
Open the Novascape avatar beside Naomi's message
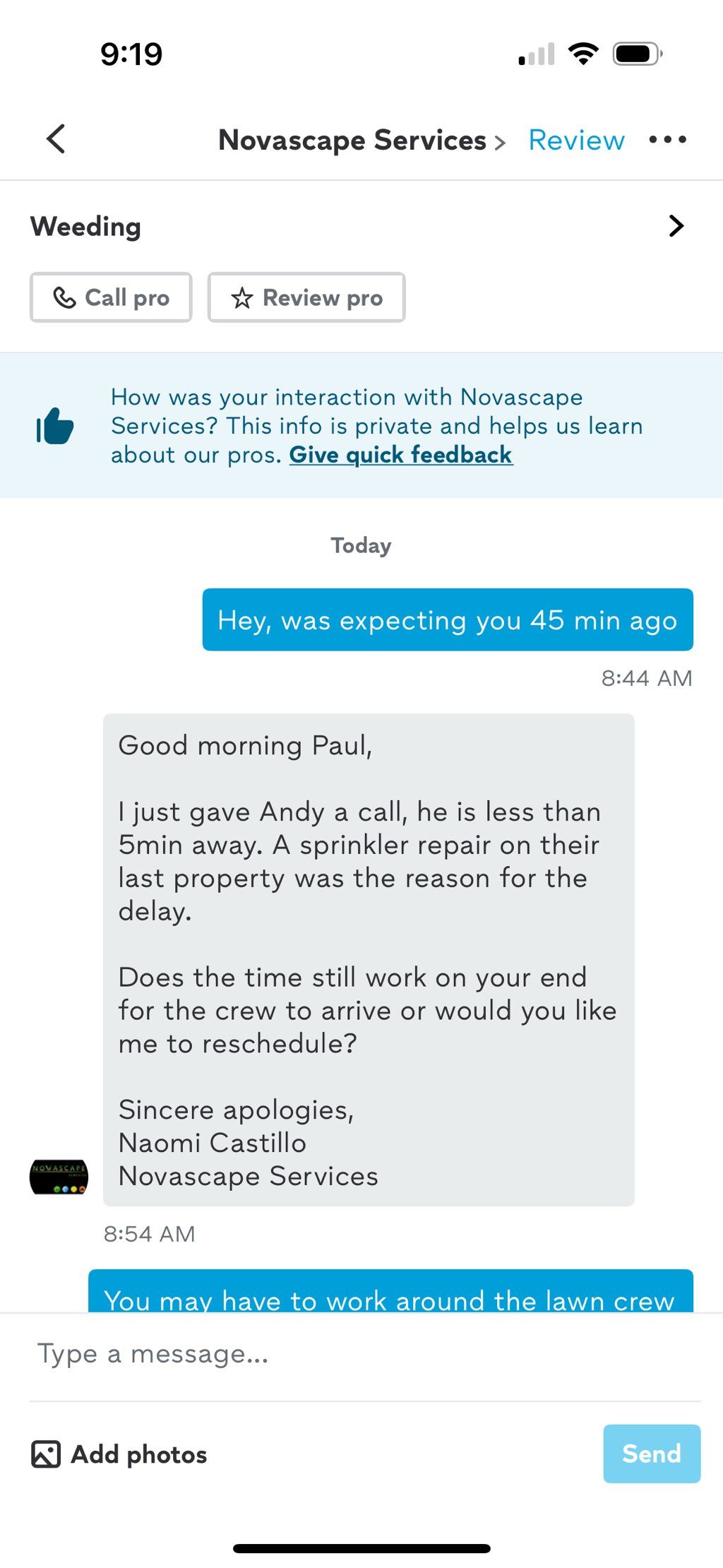pos(59,1177)
